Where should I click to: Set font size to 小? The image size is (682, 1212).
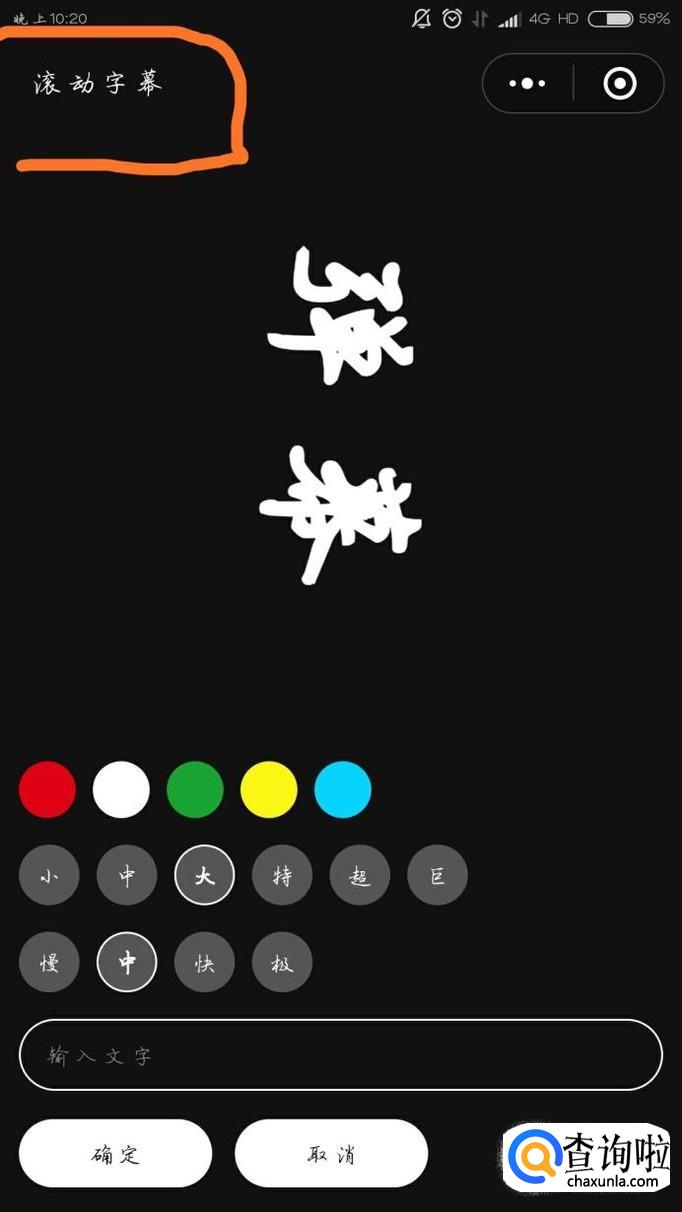pyautogui.click(x=49, y=877)
